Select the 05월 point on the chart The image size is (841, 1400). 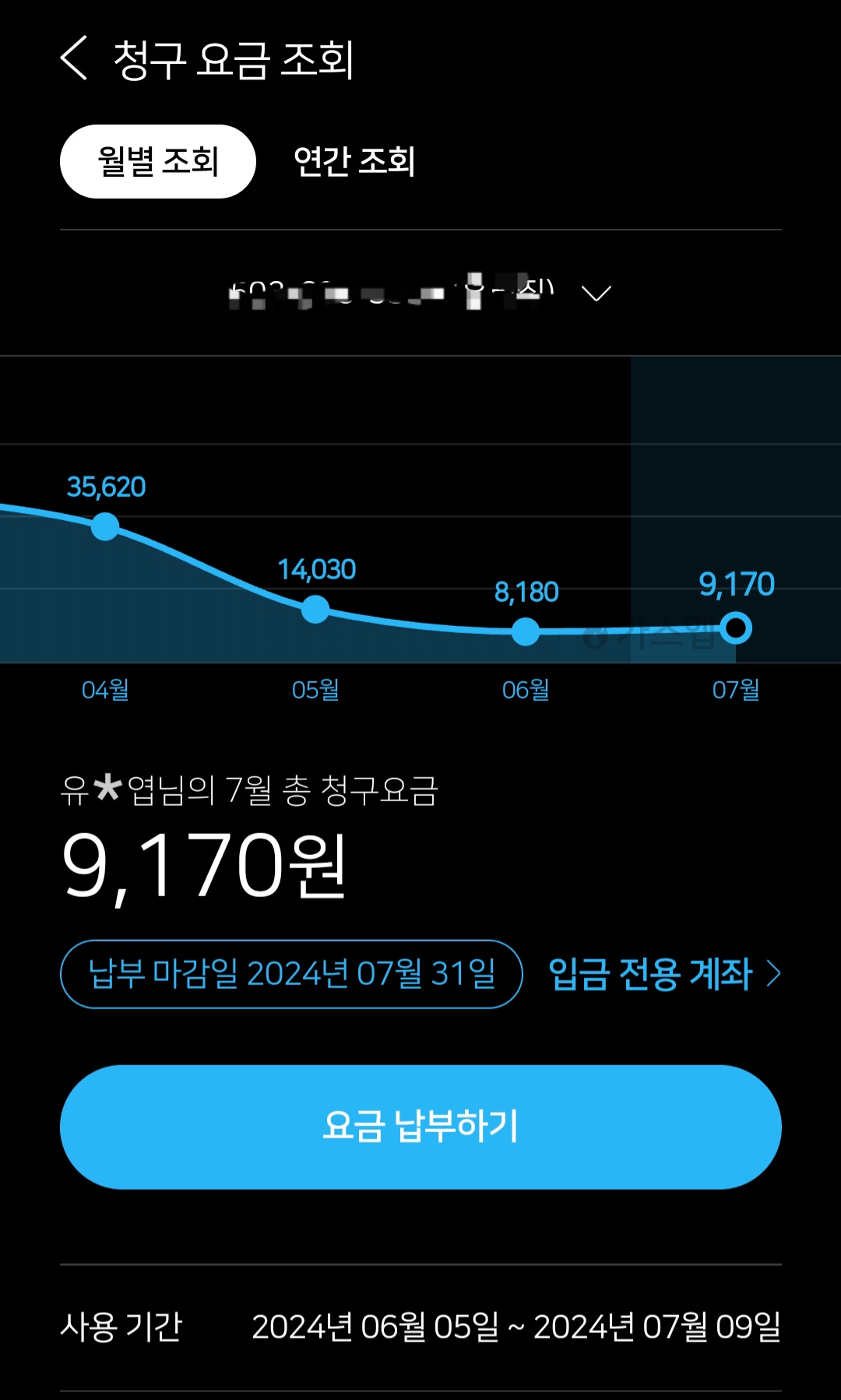click(315, 609)
